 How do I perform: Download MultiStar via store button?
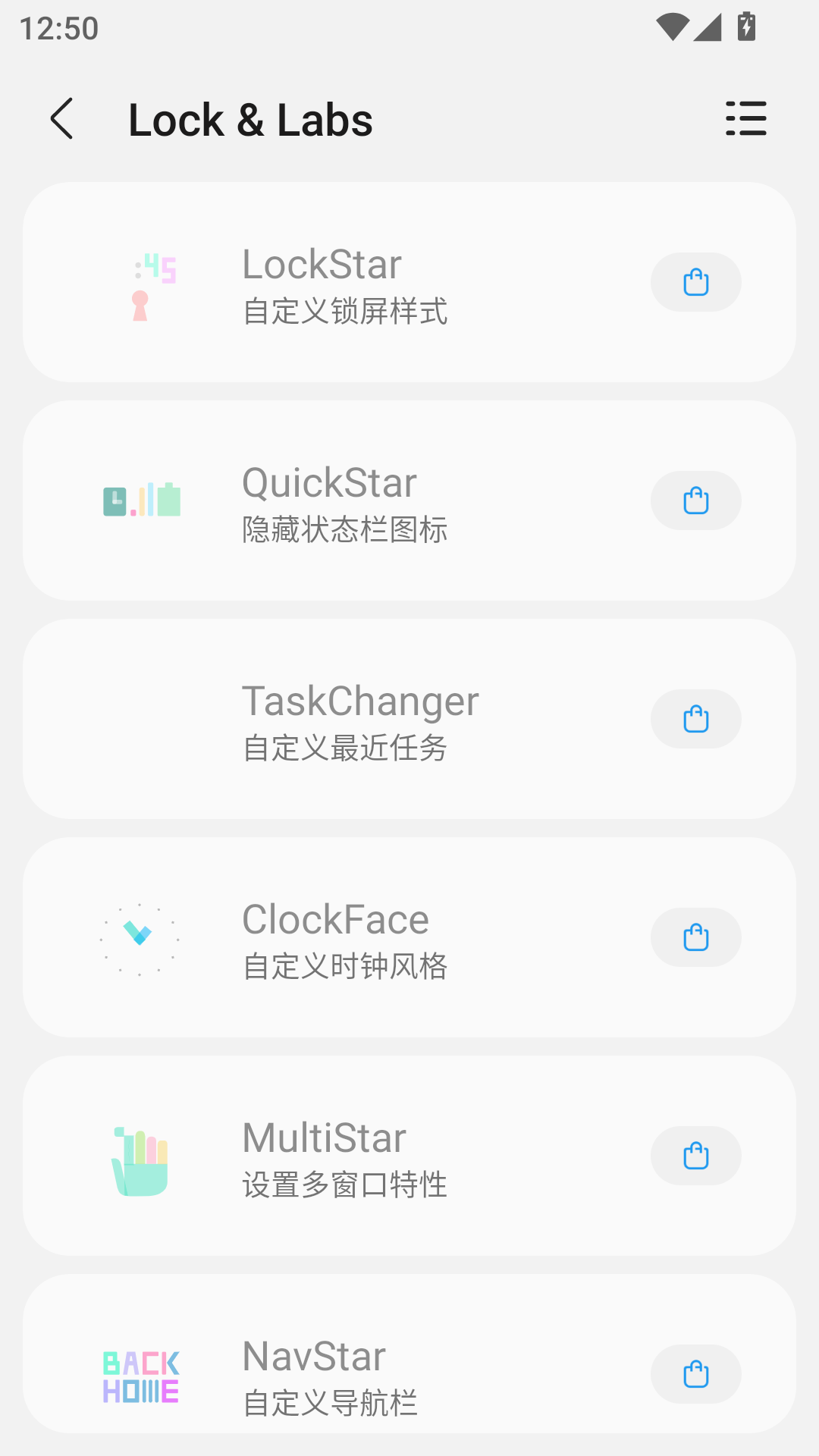coord(695,1156)
